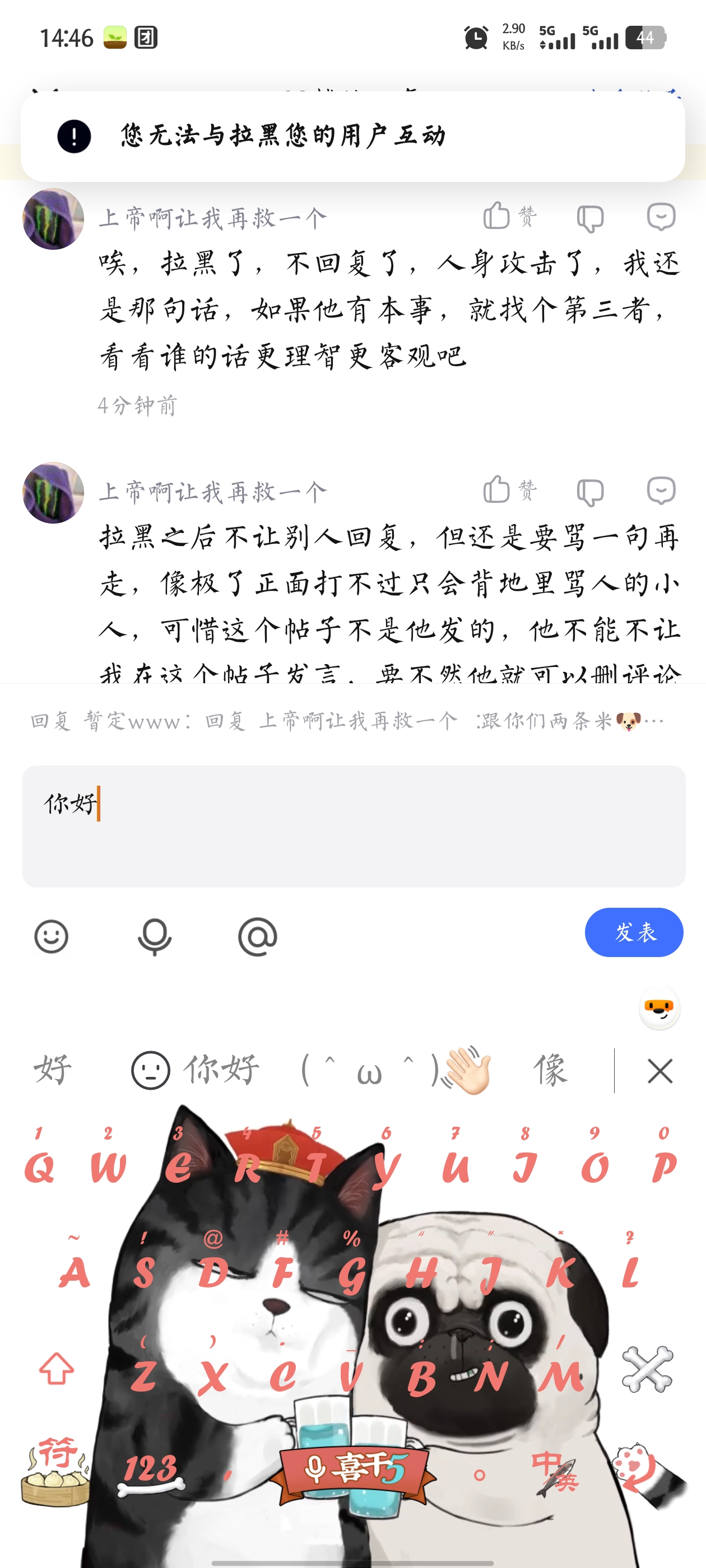
Task: Choose the 你好 emoticon suggestion
Action: point(196,1070)
